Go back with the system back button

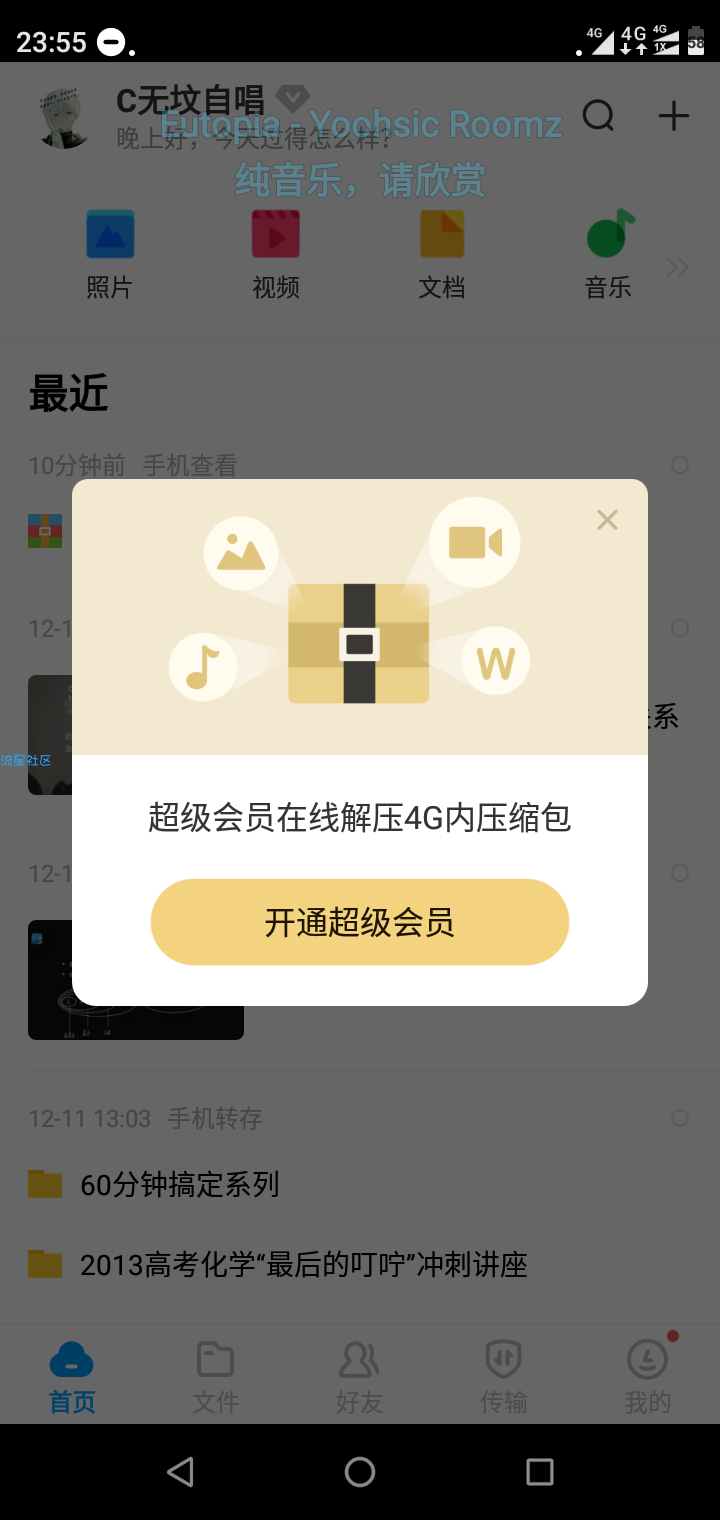180,1471
